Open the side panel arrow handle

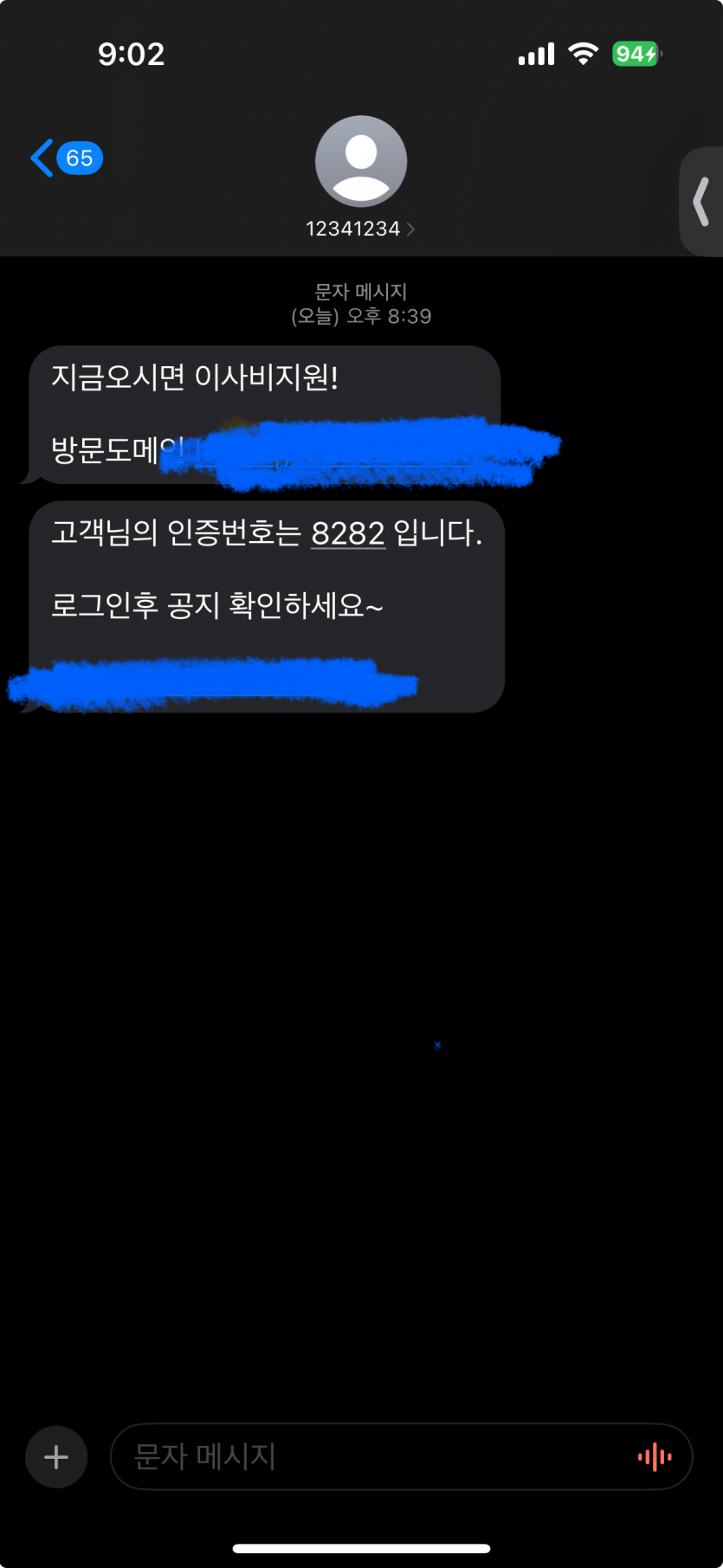pyautogui.click(x=701, y=202)
